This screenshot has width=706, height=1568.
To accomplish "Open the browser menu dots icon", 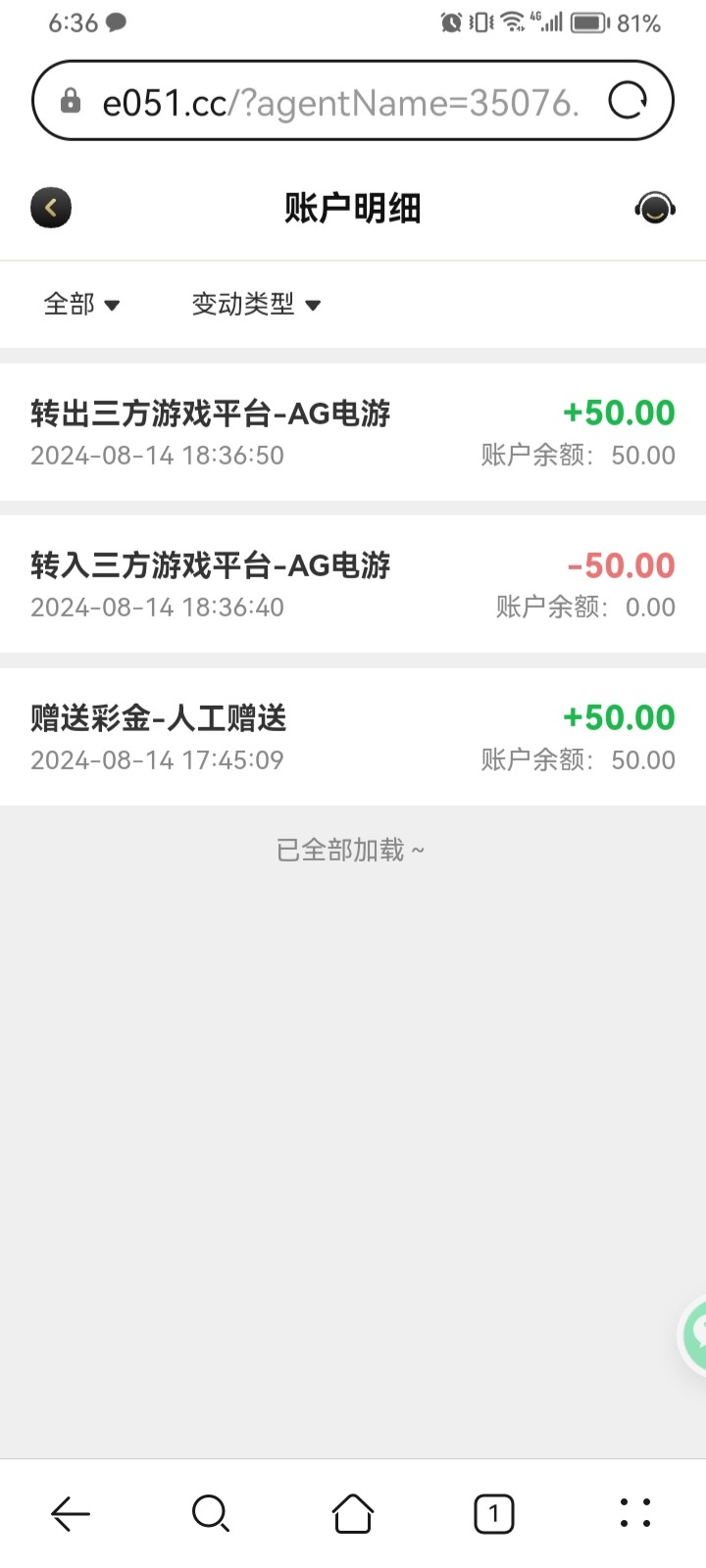I will click(x=634, y=1512).
